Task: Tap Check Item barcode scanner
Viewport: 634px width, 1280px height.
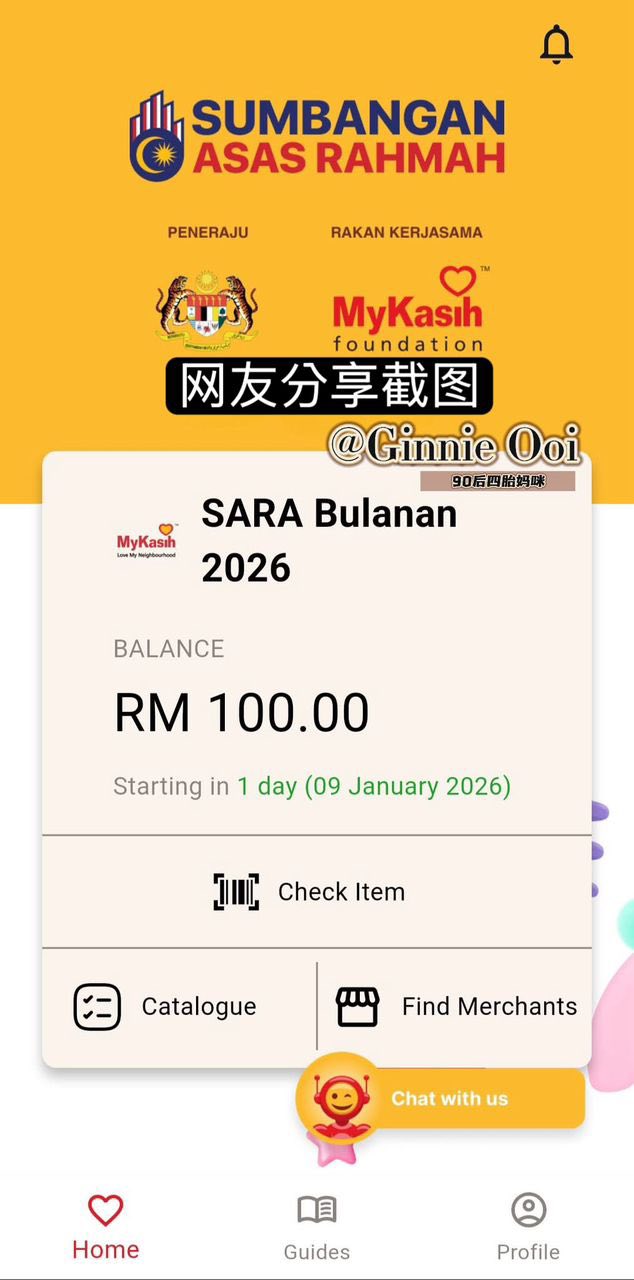Action: (x=310, y=891)
